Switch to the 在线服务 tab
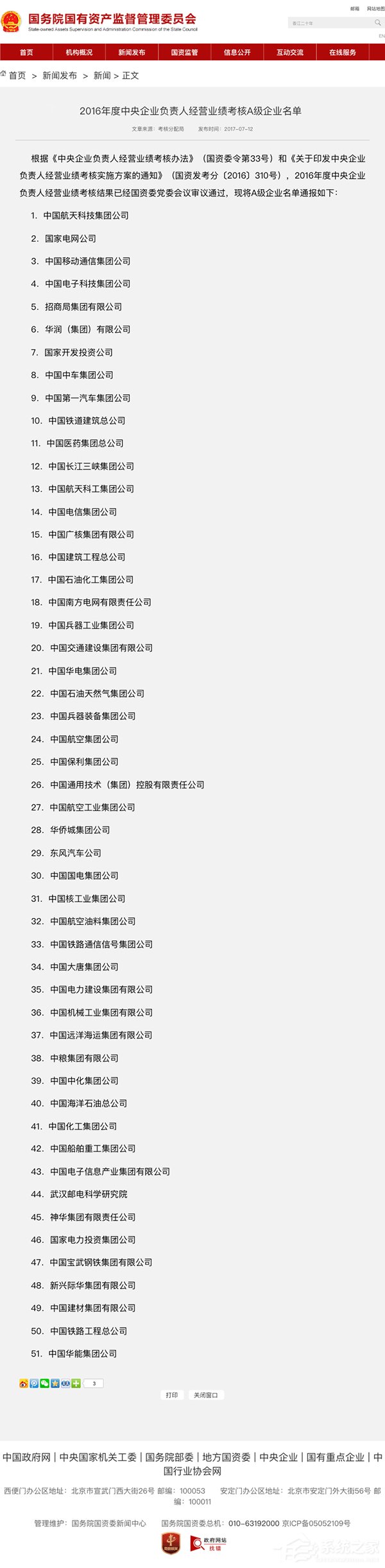 342,53
